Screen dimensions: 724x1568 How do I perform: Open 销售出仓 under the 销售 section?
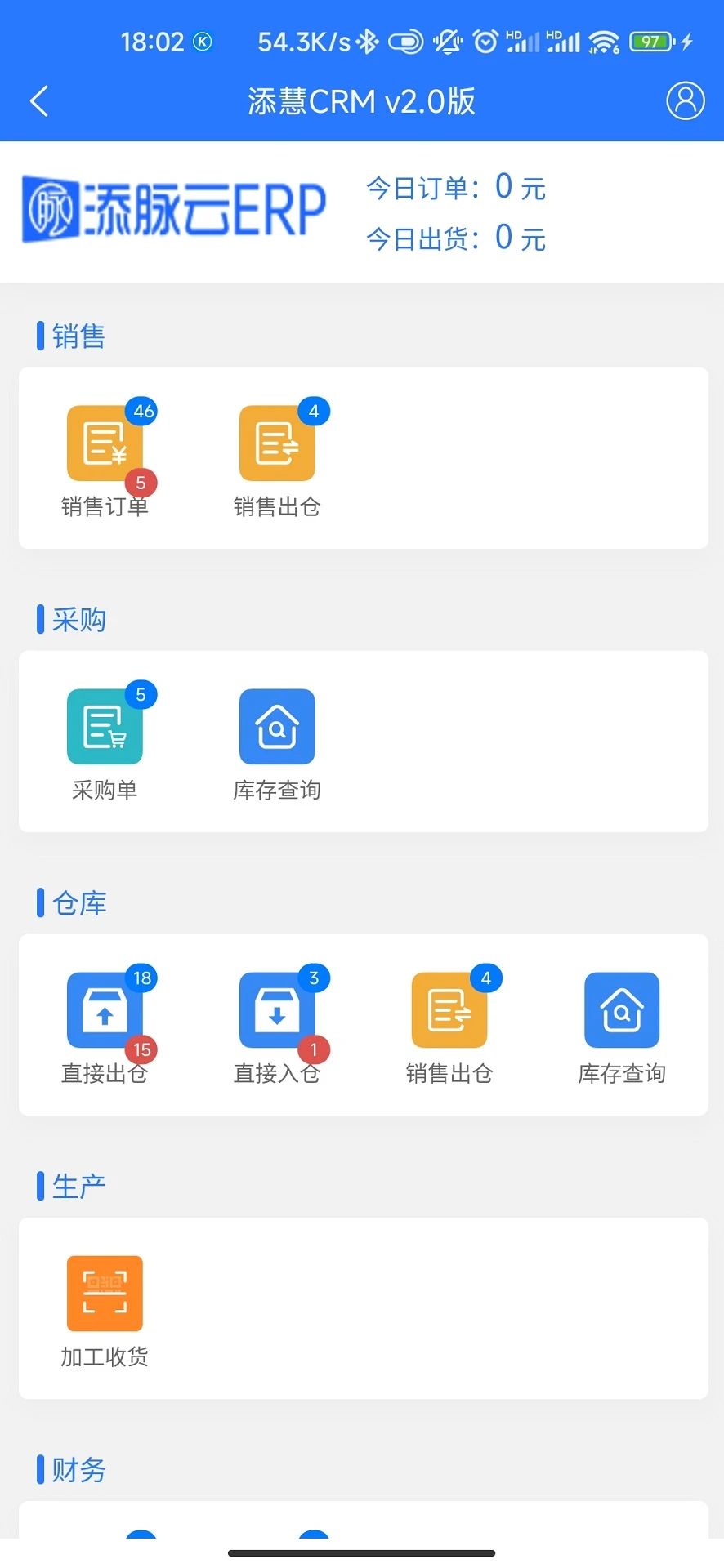277,443
